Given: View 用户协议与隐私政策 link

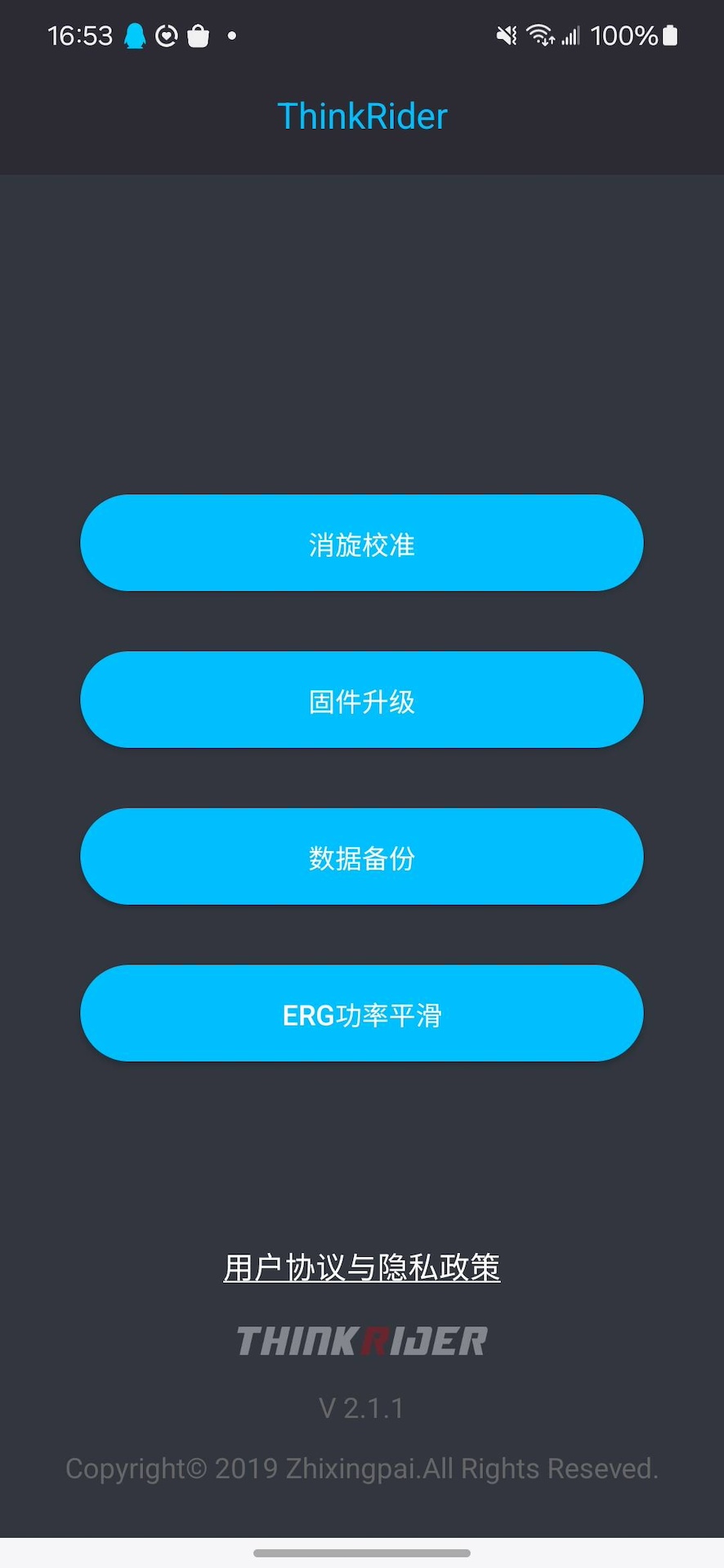Looking at the screenshot, I should pos(362,1267).
